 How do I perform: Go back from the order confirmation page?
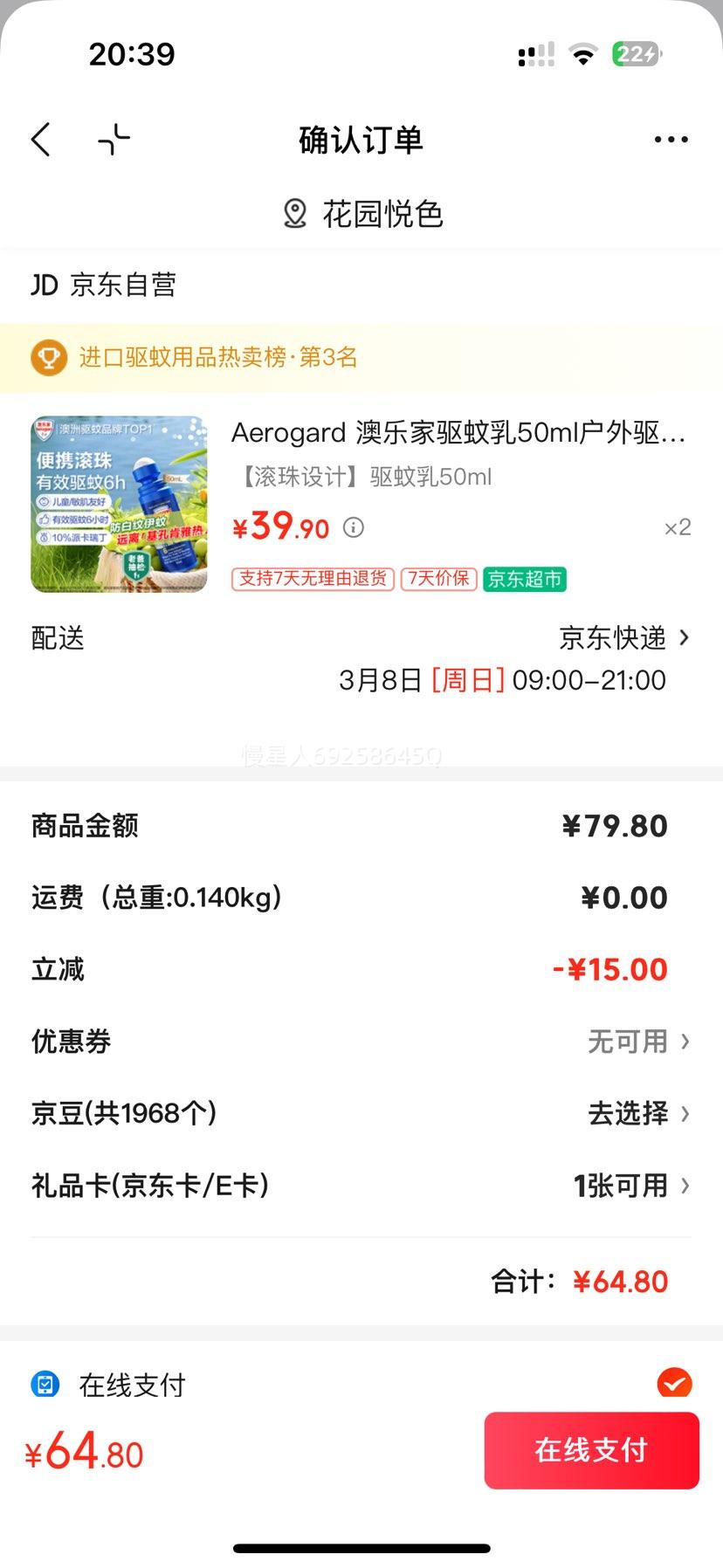coord(41,140)
